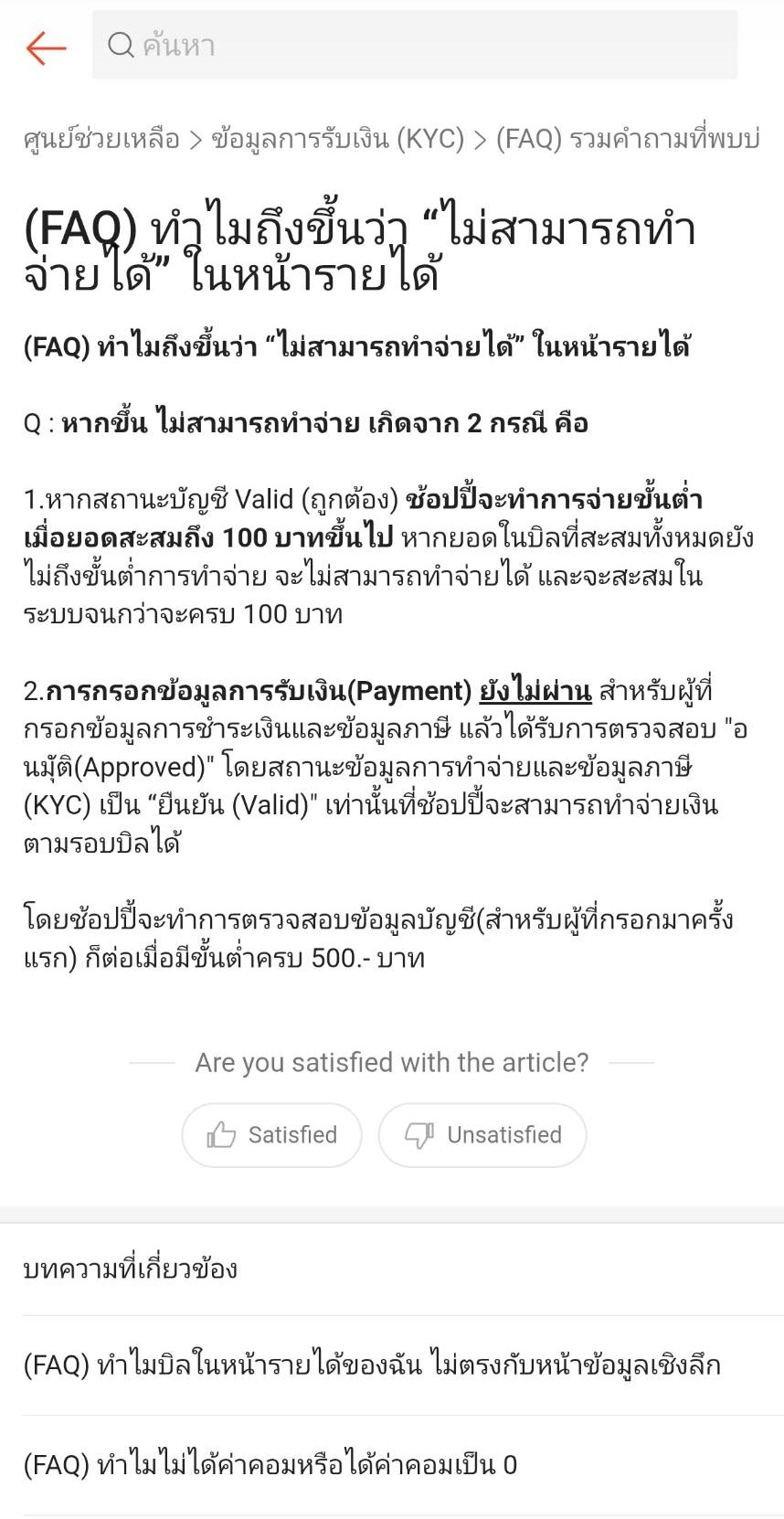Mark the article as Unsatisfied
784x1519 pixels.
pos(482,1135)
